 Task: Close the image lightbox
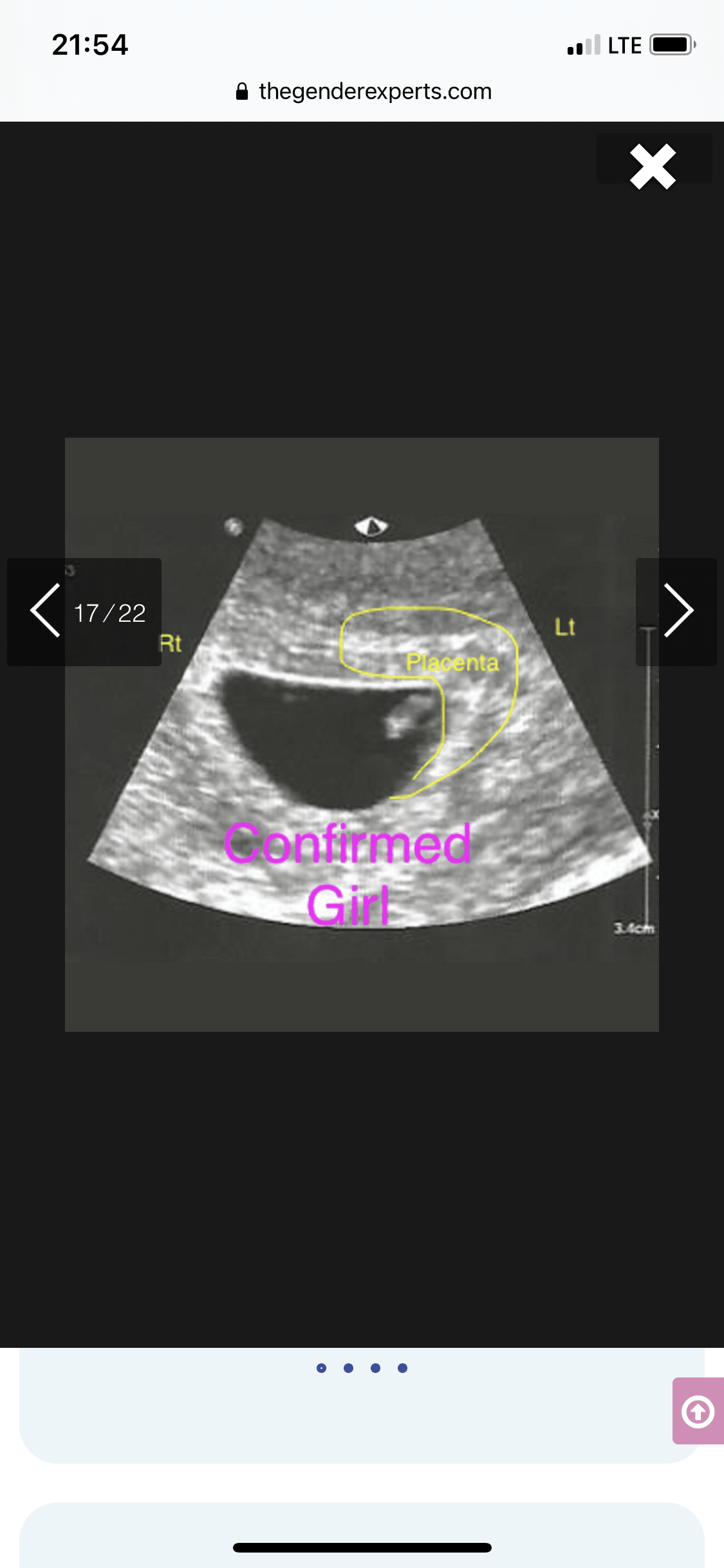click(x=653, y=165)
